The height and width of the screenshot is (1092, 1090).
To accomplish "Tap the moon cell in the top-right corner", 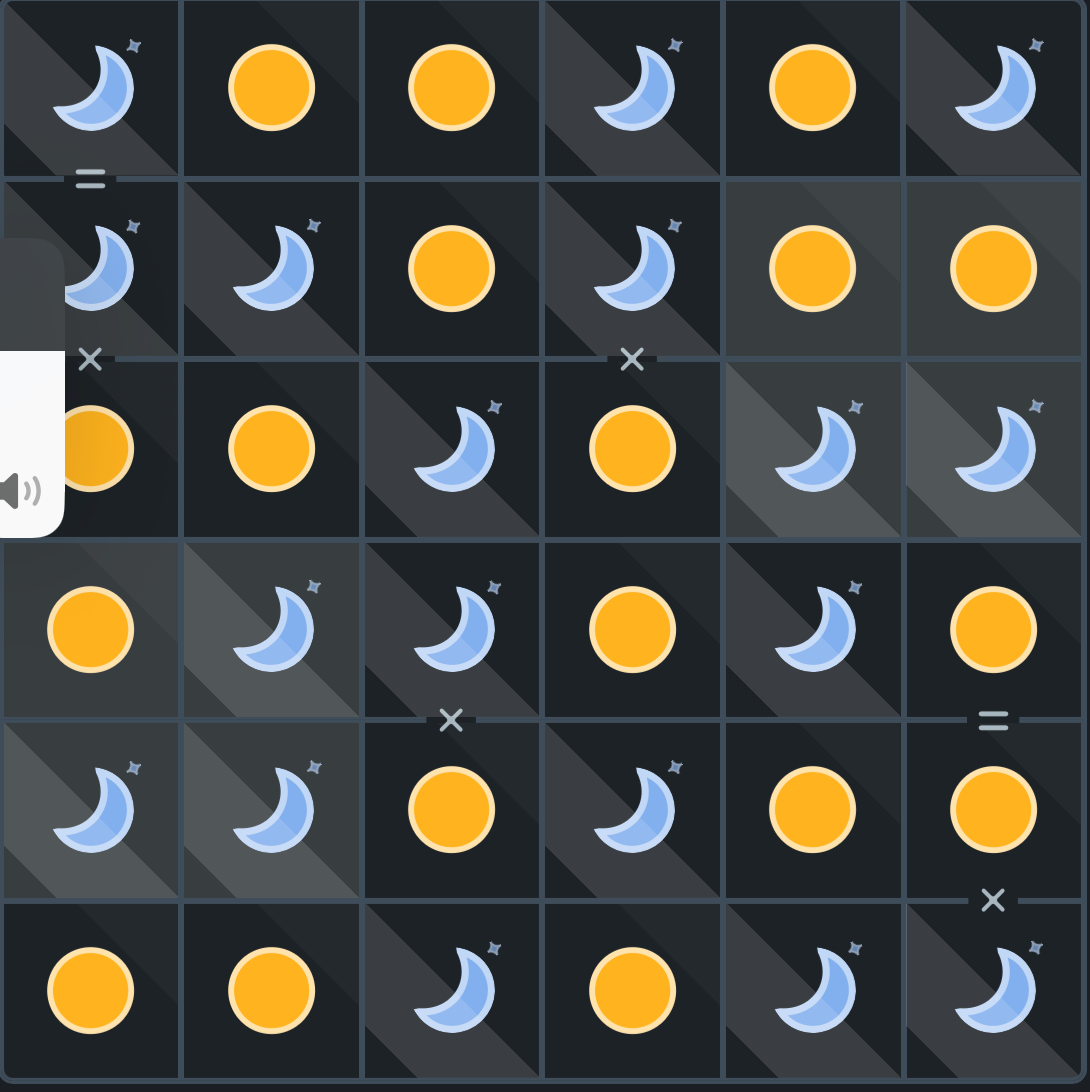I will coord(993,89).
